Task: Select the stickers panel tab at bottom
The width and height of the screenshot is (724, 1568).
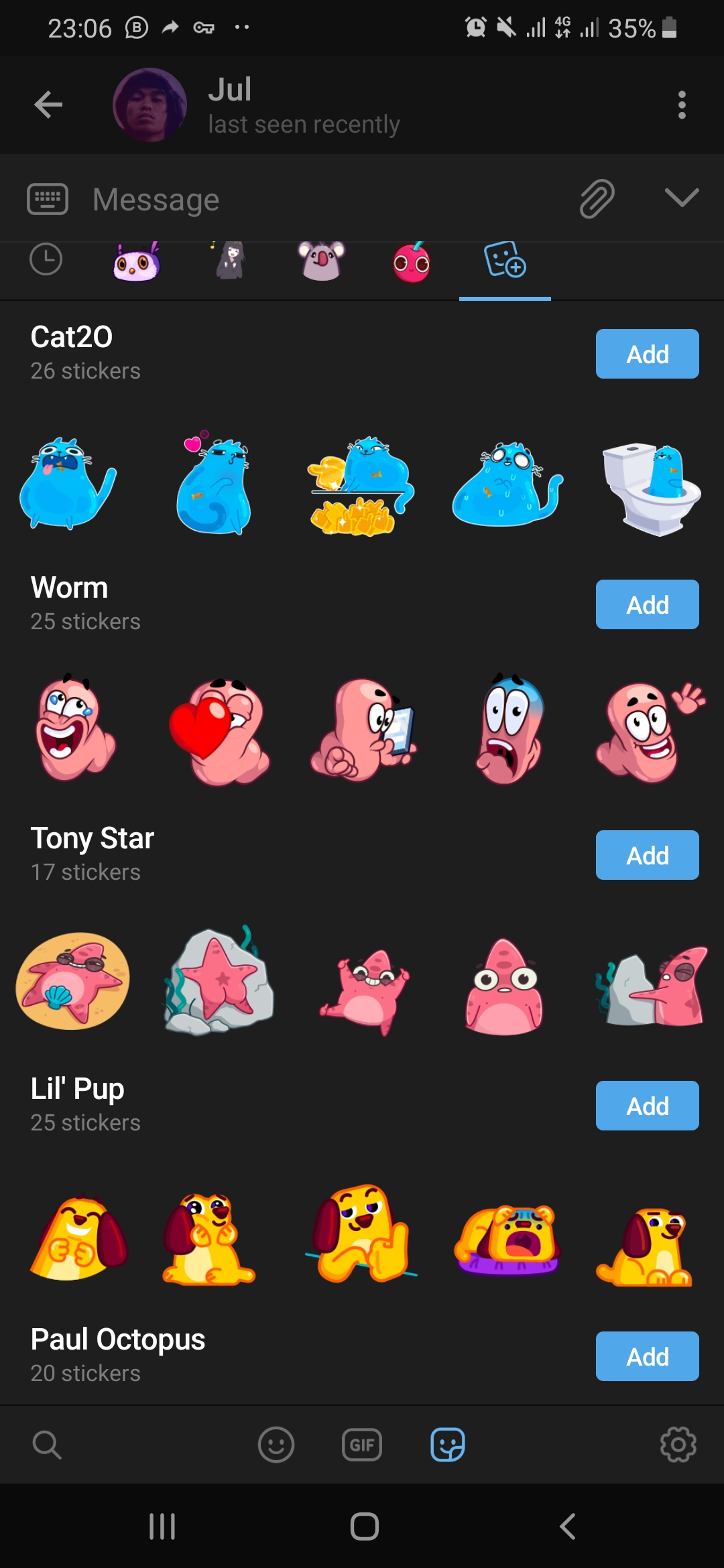Action: tap(446, 1445)
